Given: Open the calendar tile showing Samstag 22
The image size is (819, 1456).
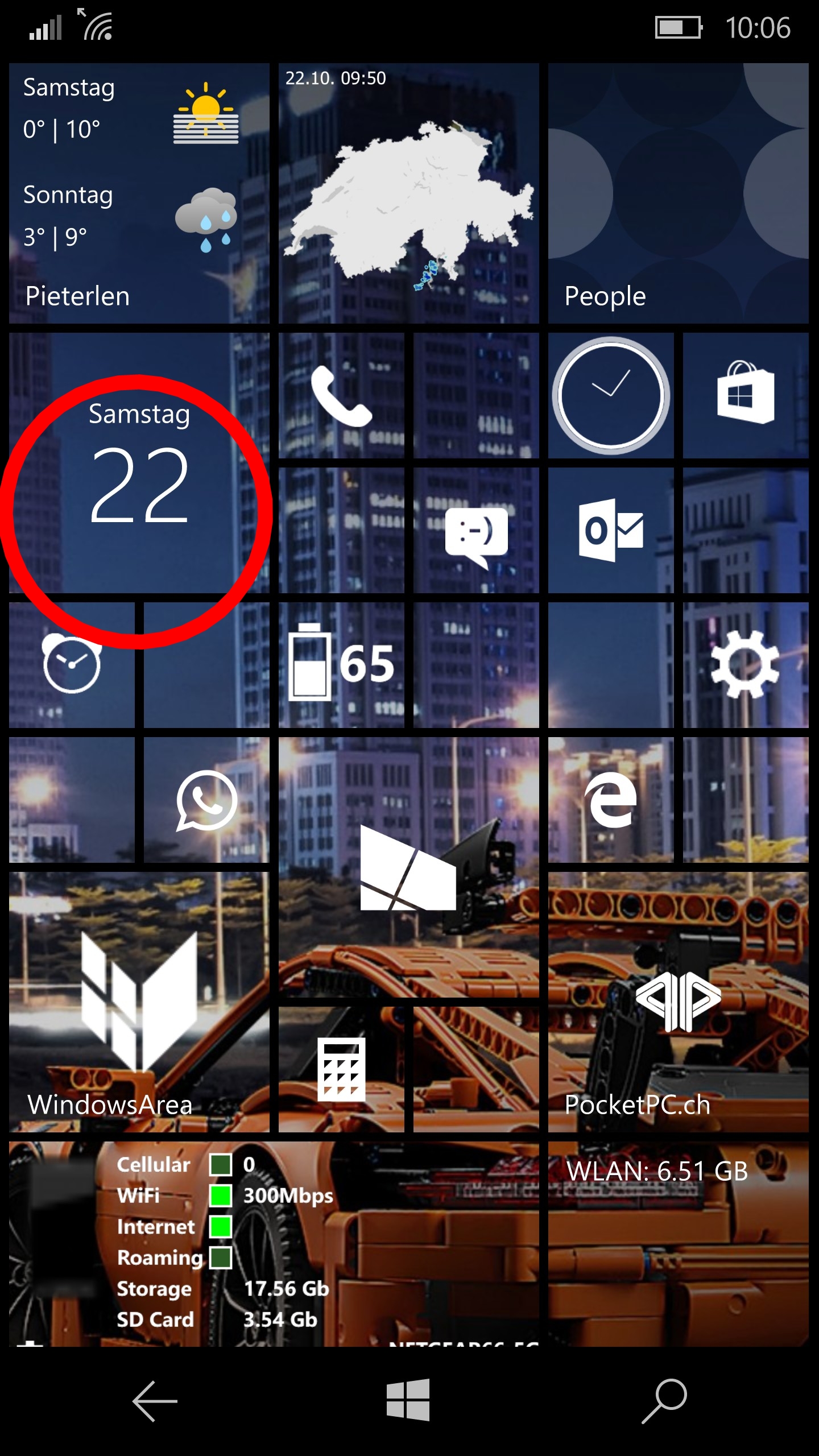Looking at the screenshot, I should click(x=139, y=463).
